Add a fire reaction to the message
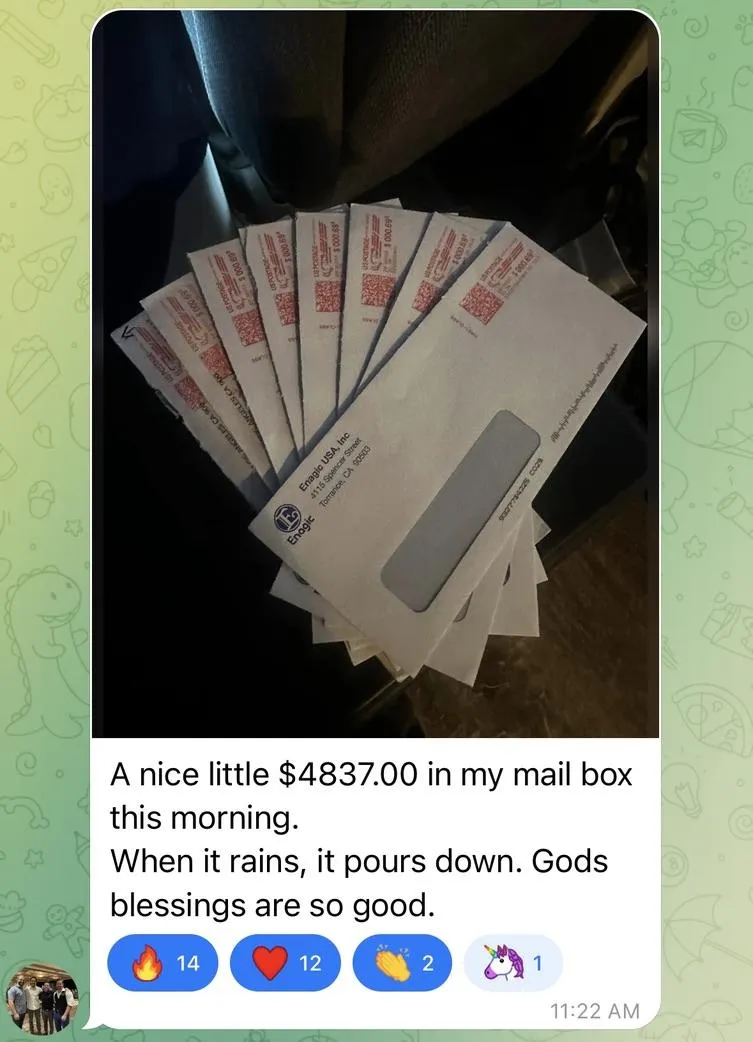Viewport: 753px width, 1042px height. pos(161,963)
